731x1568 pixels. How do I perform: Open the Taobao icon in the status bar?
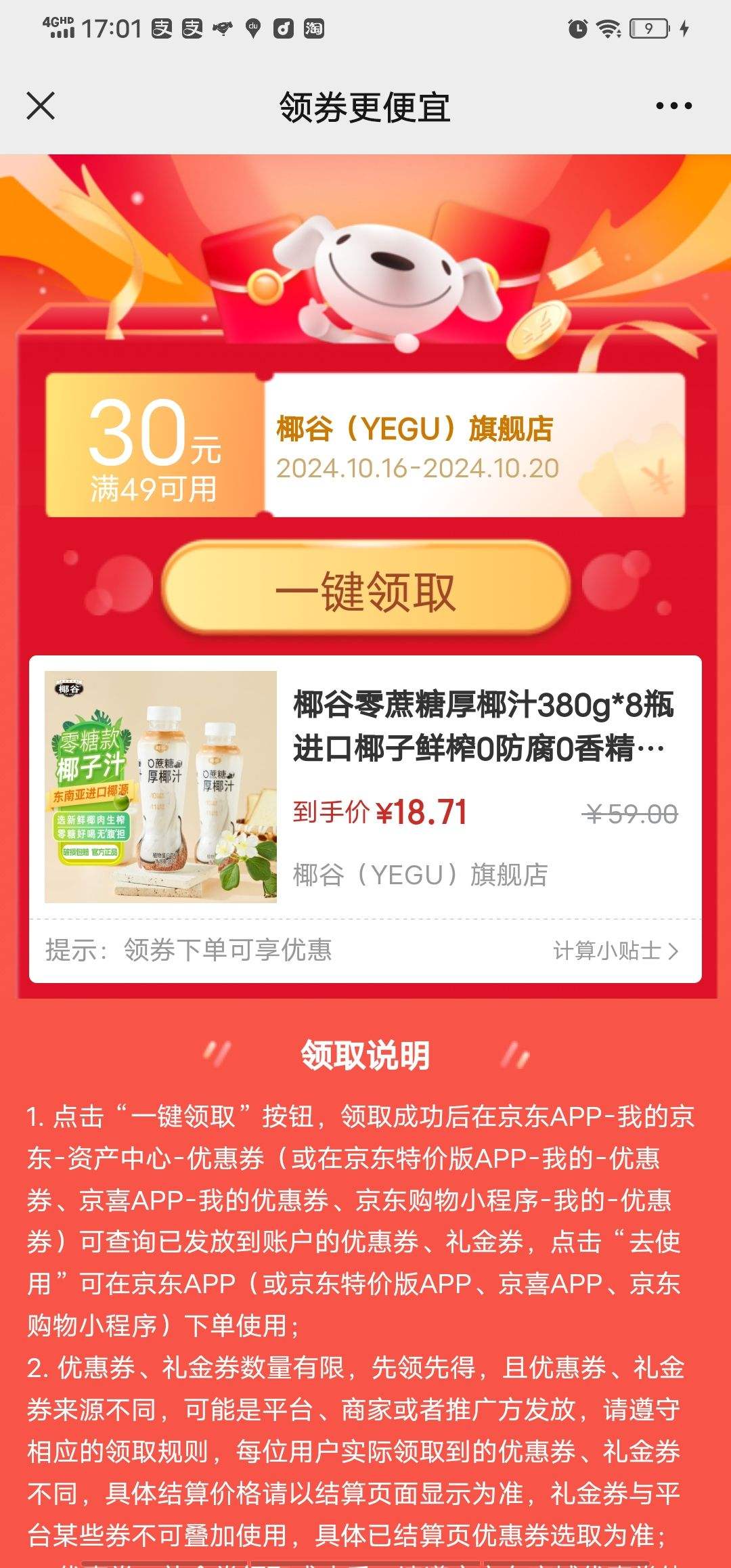314,28
